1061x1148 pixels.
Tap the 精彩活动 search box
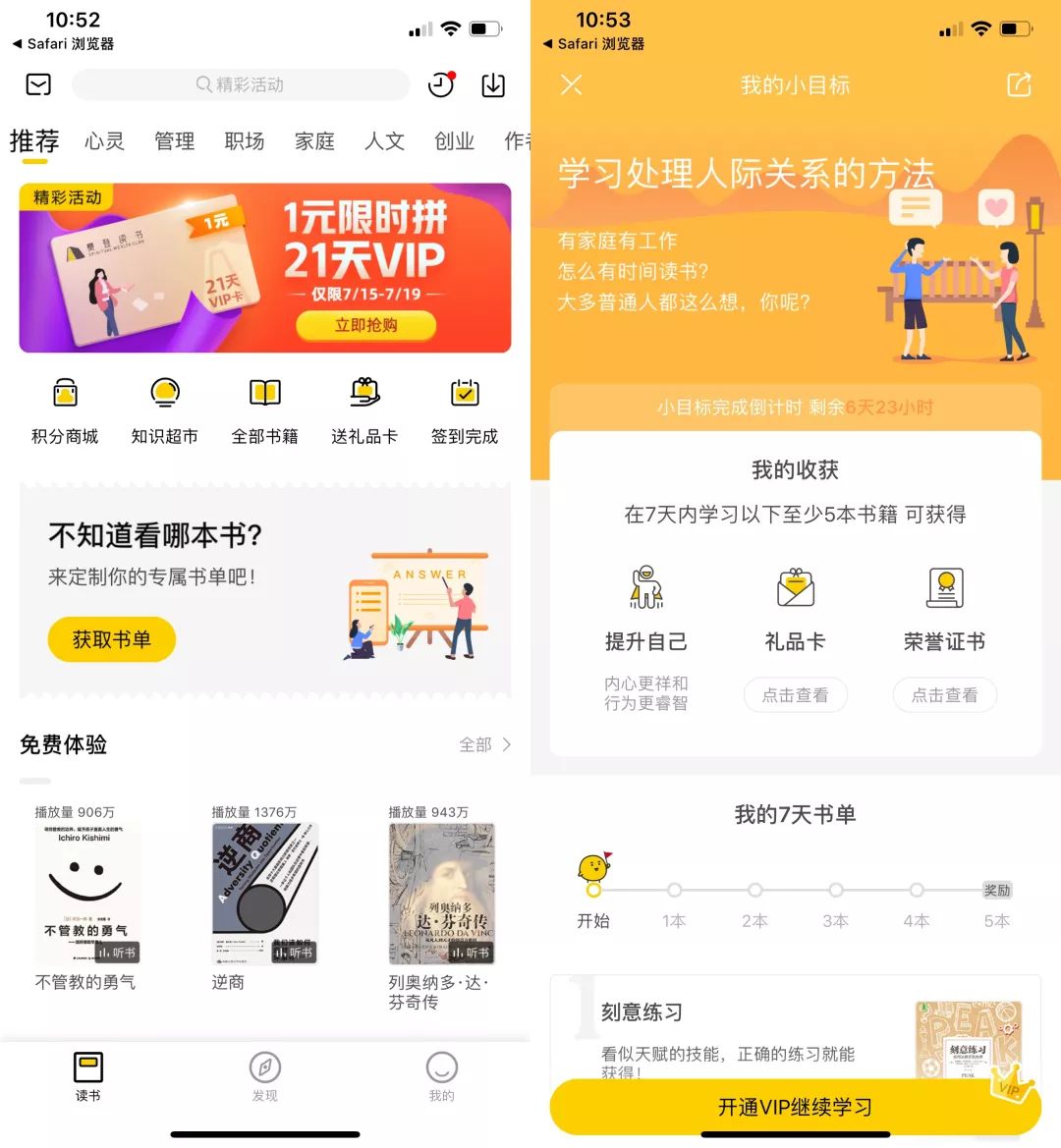click(241, 85)
